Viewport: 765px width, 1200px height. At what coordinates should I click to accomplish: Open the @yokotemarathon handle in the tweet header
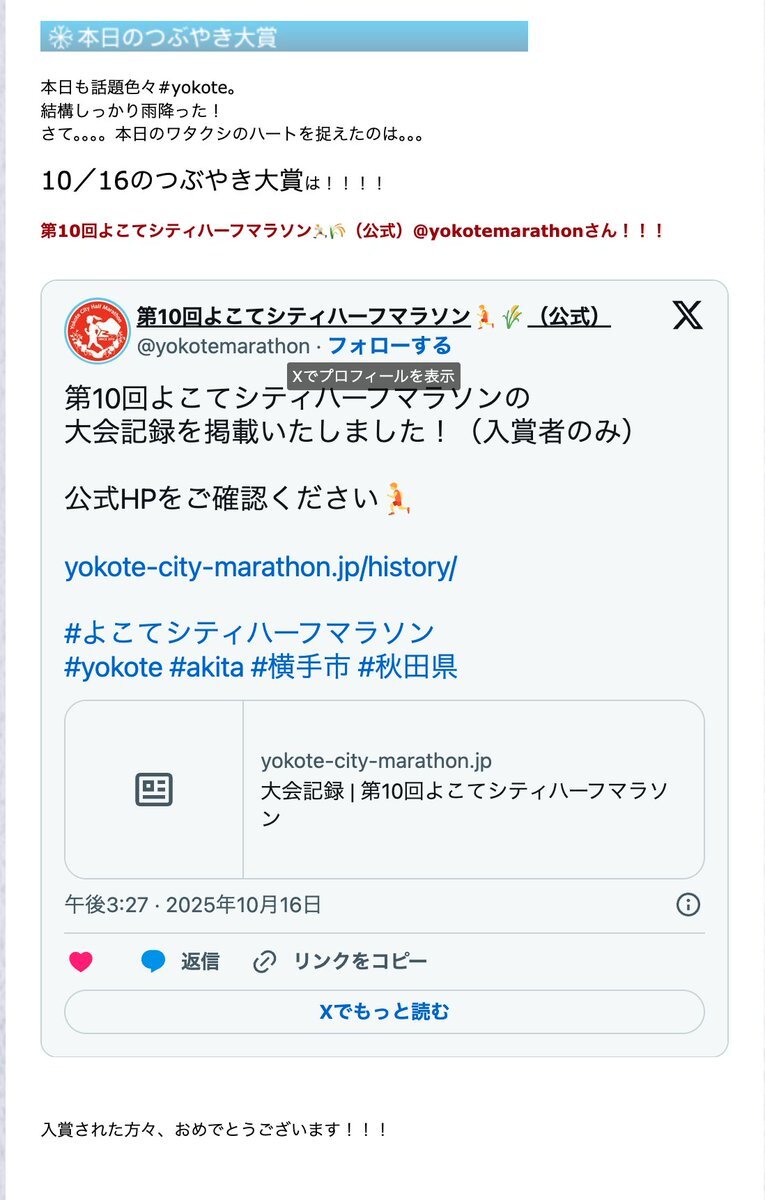point(223,346)
